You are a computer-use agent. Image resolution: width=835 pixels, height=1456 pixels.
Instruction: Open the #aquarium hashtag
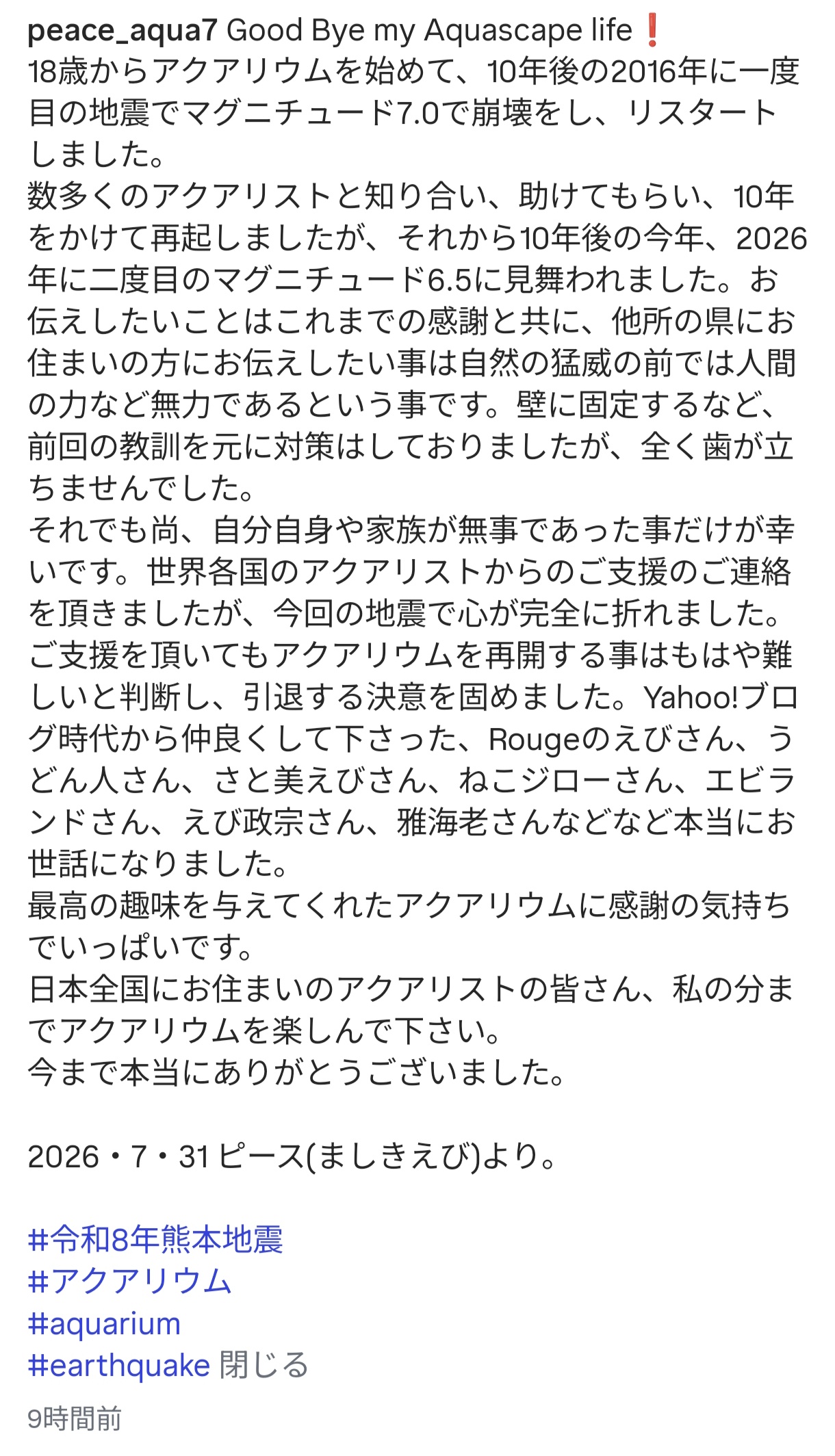click(104, 1324)
